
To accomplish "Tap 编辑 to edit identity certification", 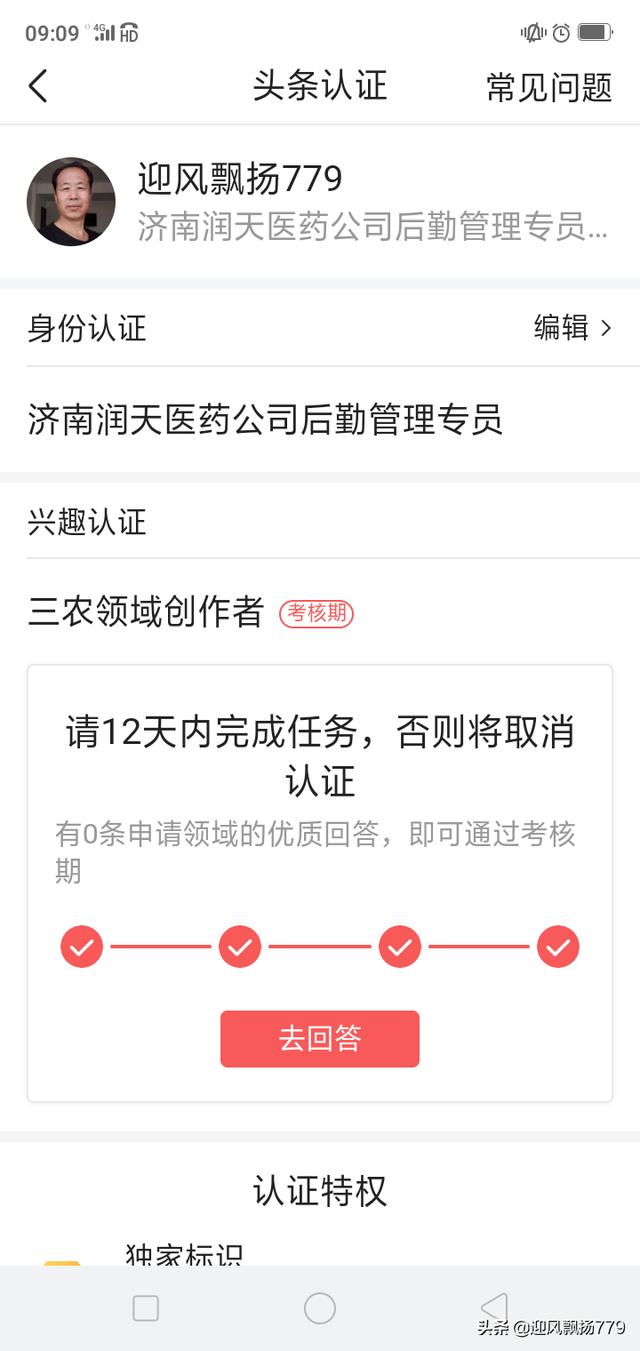I will click(572, 327).
